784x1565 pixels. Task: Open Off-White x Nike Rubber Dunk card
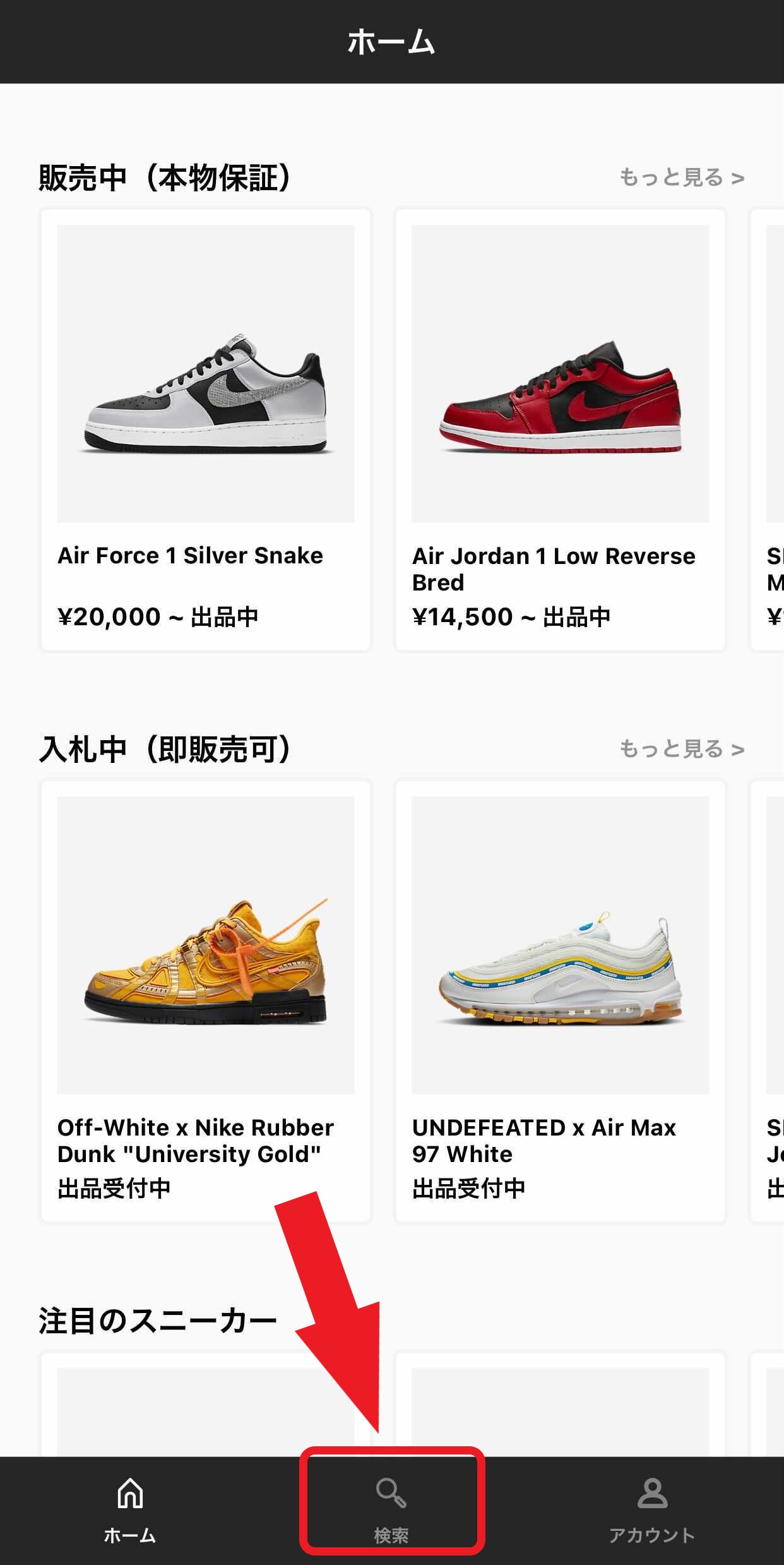205,1001
